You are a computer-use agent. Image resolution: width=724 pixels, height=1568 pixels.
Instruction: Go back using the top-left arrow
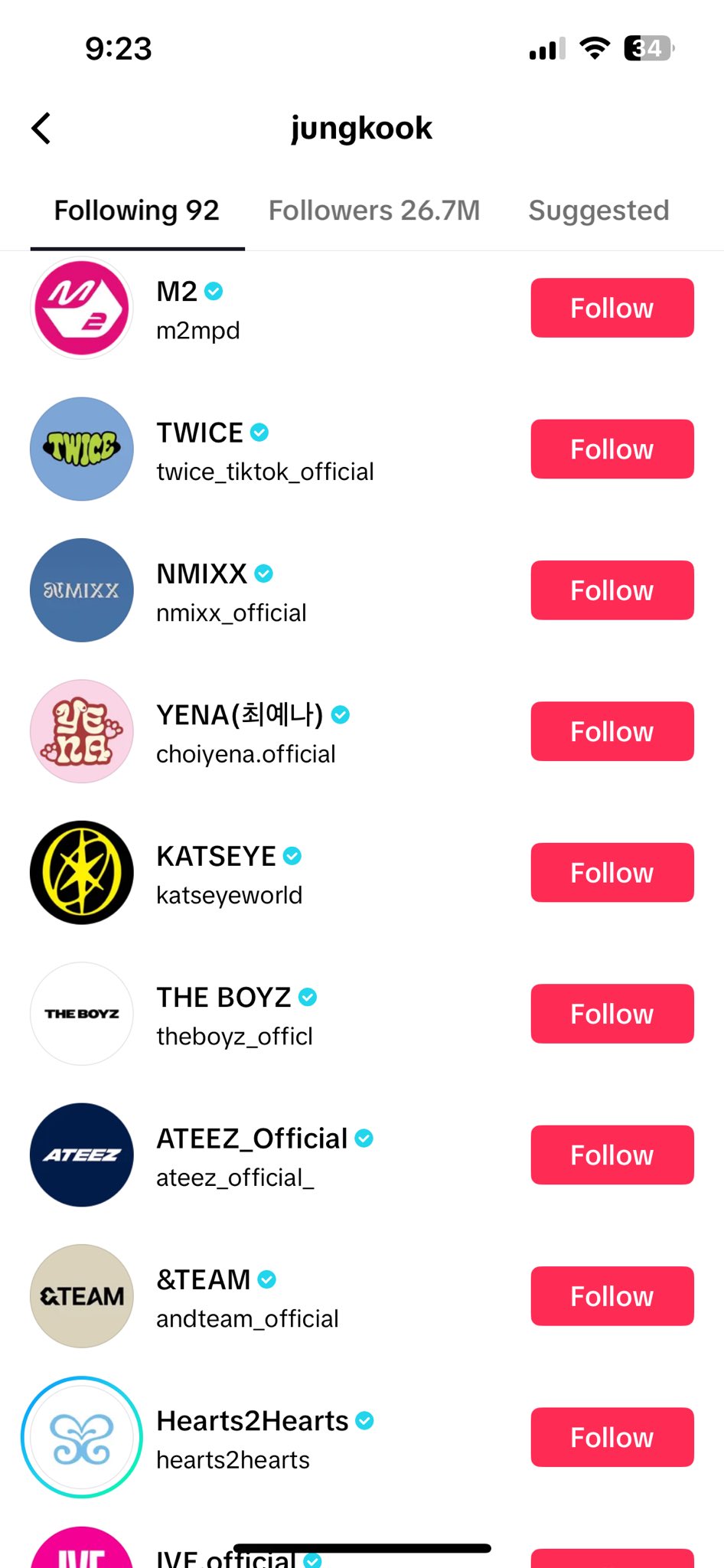tap(41, 129)
